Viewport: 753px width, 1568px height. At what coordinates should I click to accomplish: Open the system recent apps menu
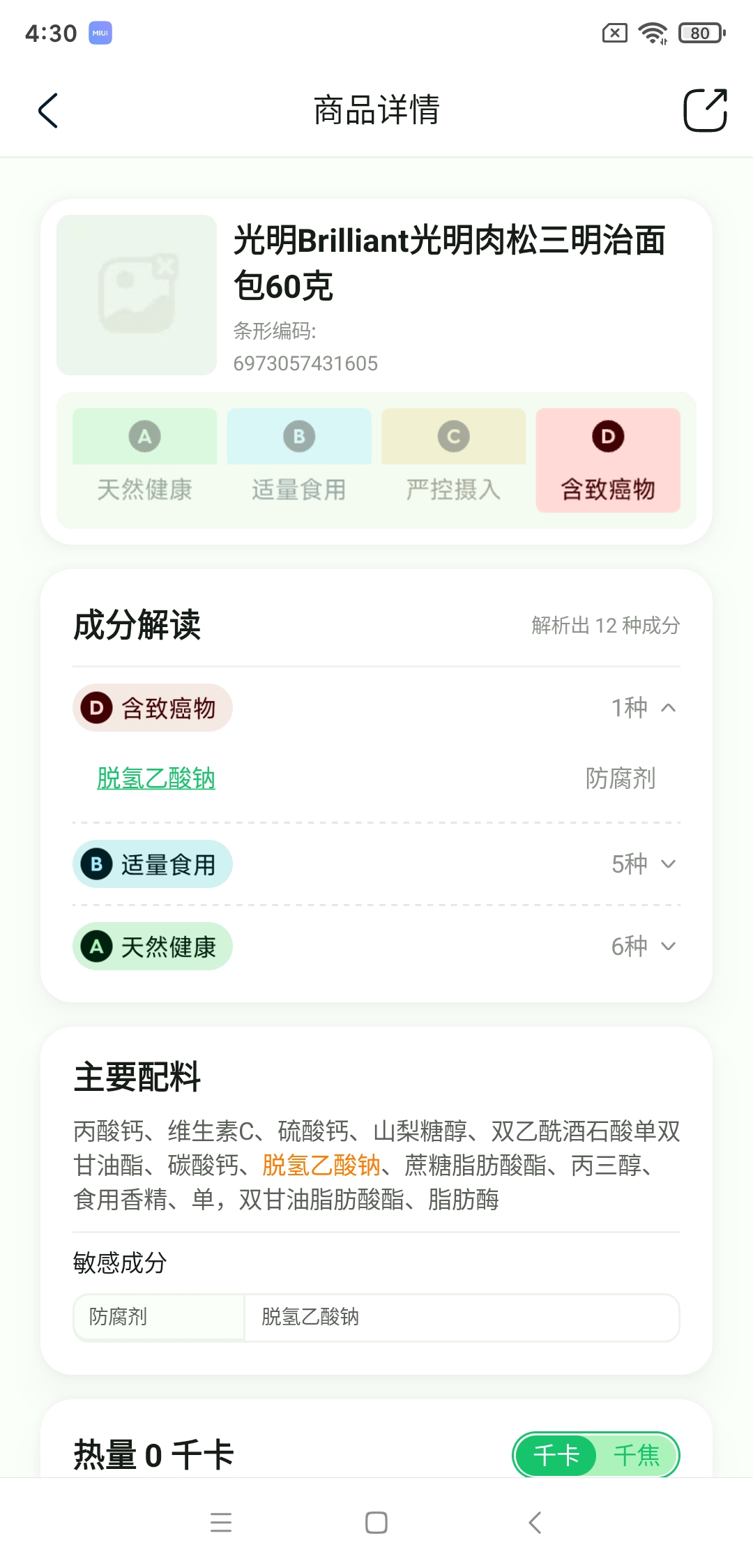point(221,1523)
